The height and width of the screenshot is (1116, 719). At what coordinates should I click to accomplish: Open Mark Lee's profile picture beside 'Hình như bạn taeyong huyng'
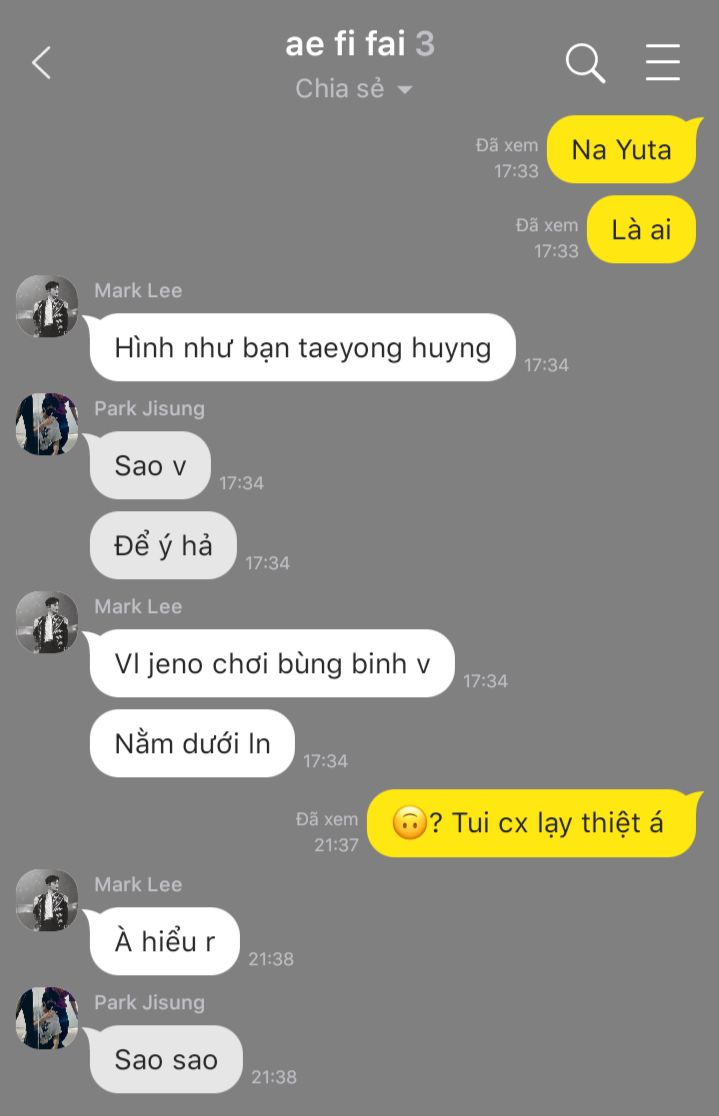47,306
